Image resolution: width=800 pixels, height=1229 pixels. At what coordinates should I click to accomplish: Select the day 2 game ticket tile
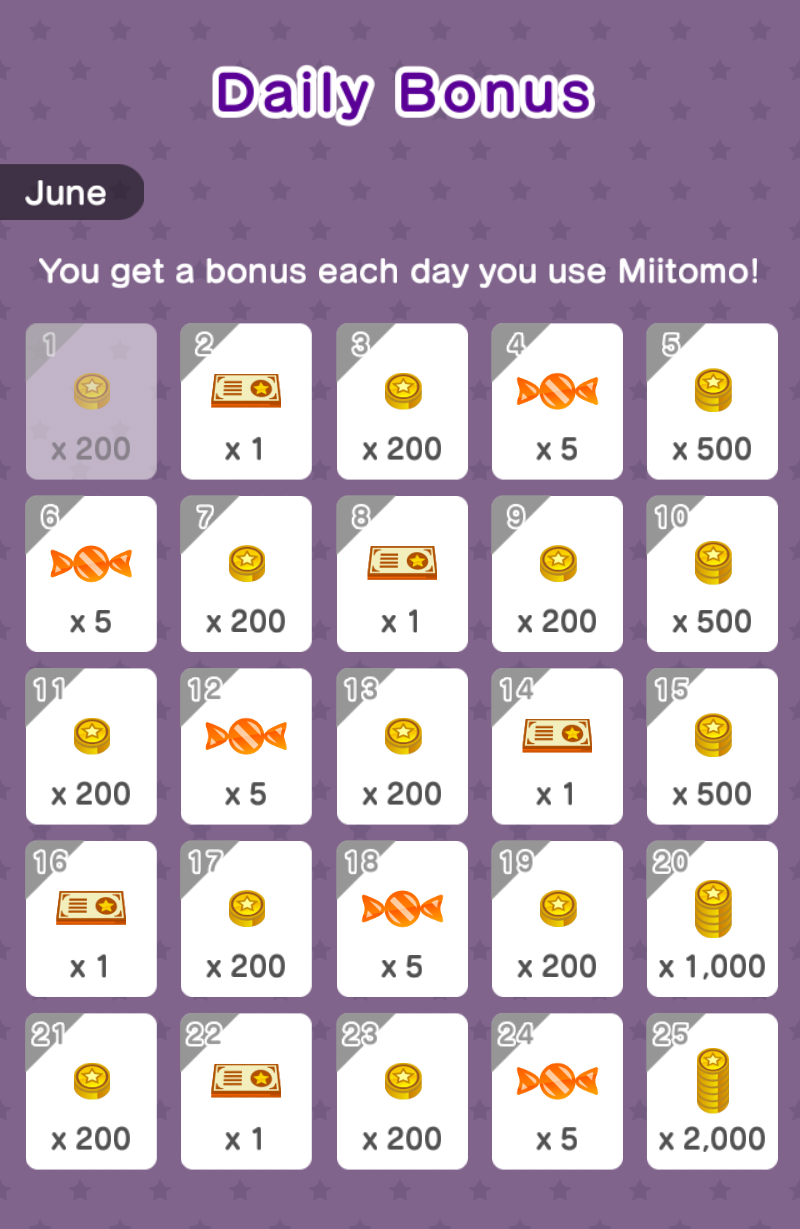[246, 401]
